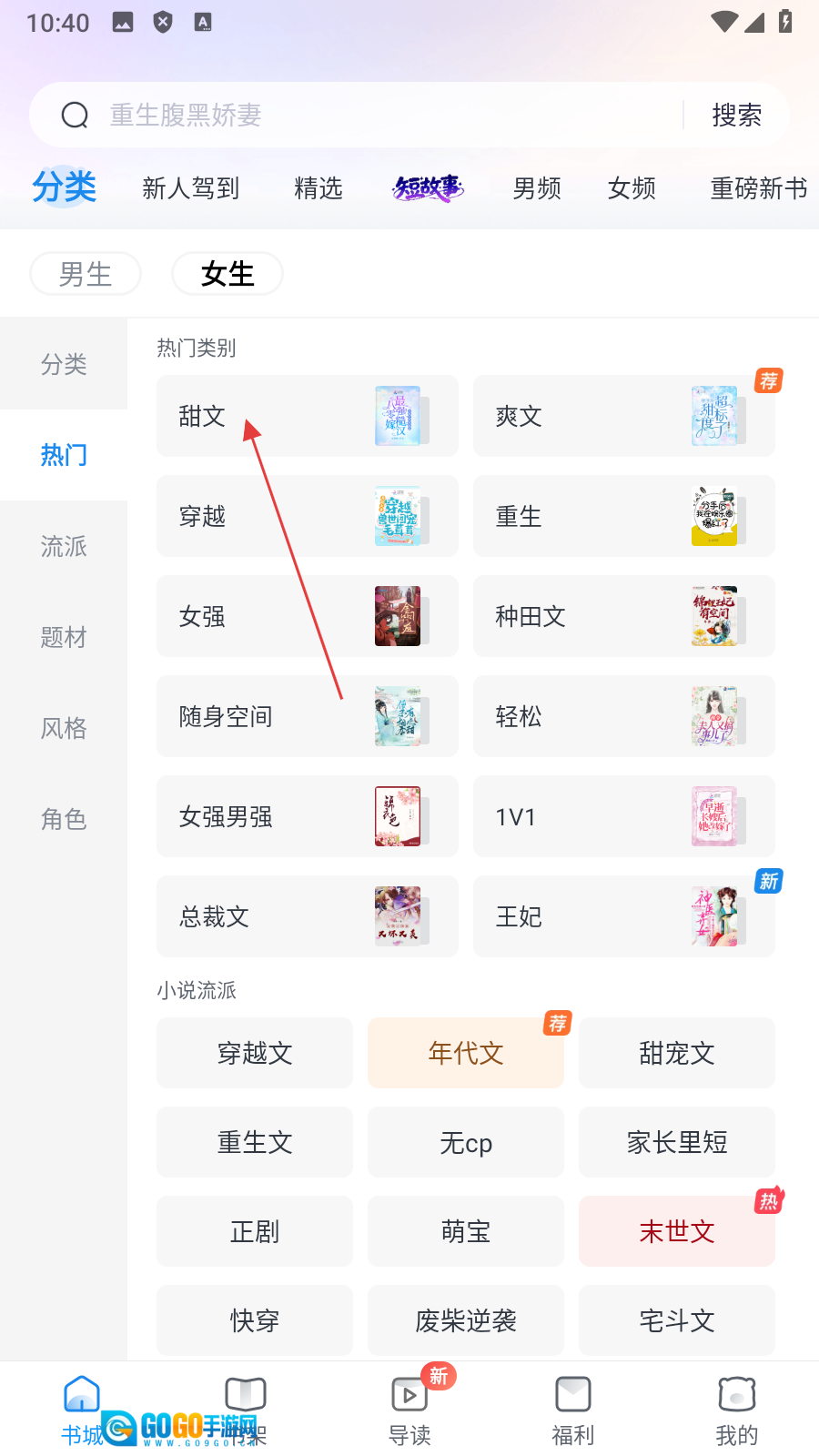Go to the 男频 tab
819x1456 pixels.
point(537,188)
